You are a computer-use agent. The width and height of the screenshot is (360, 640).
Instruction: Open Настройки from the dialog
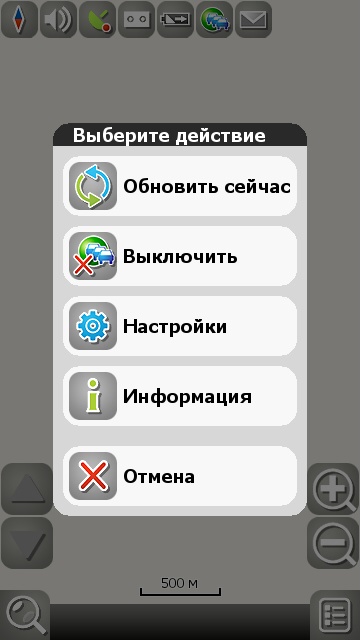click(x=180, y=326)
